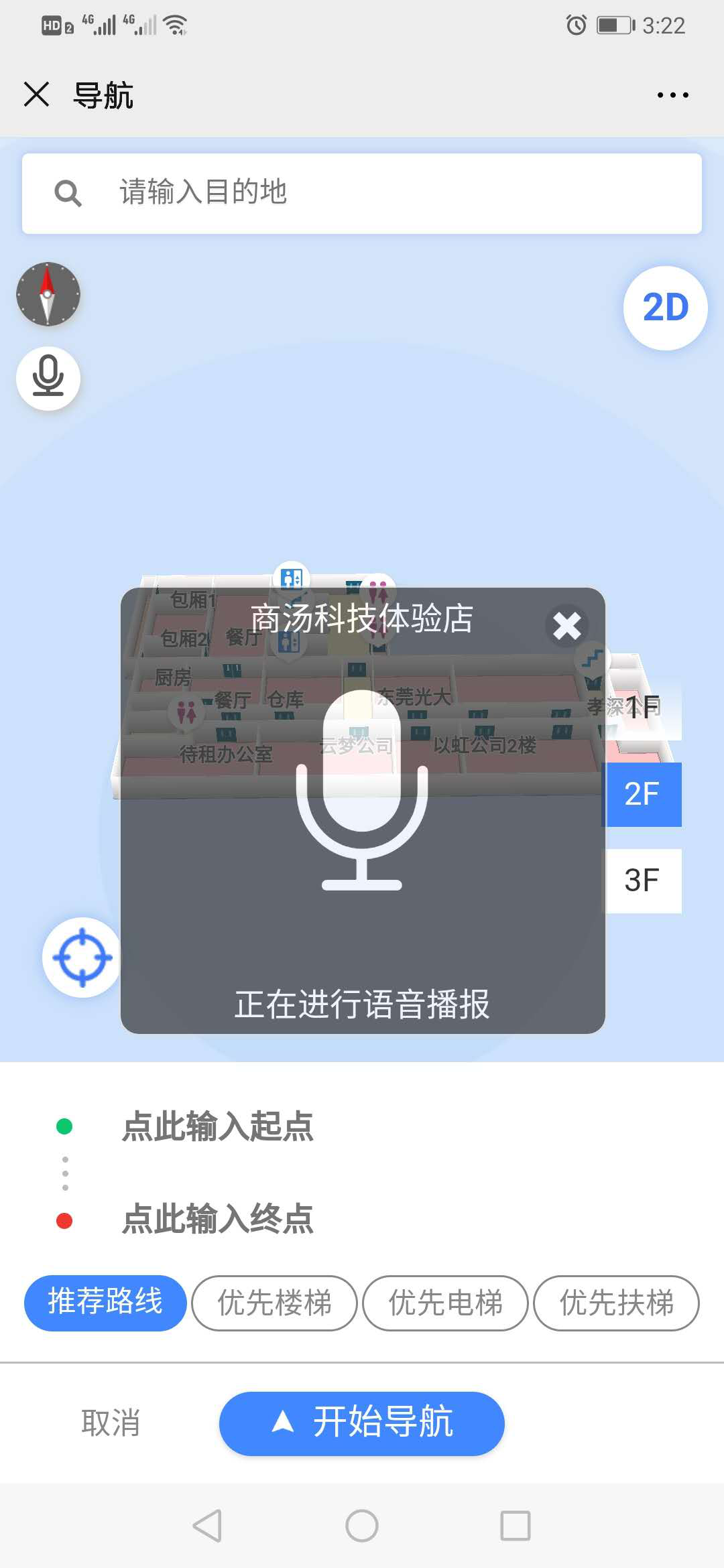Switch floor selector to 1F

(x=642, y=706)
